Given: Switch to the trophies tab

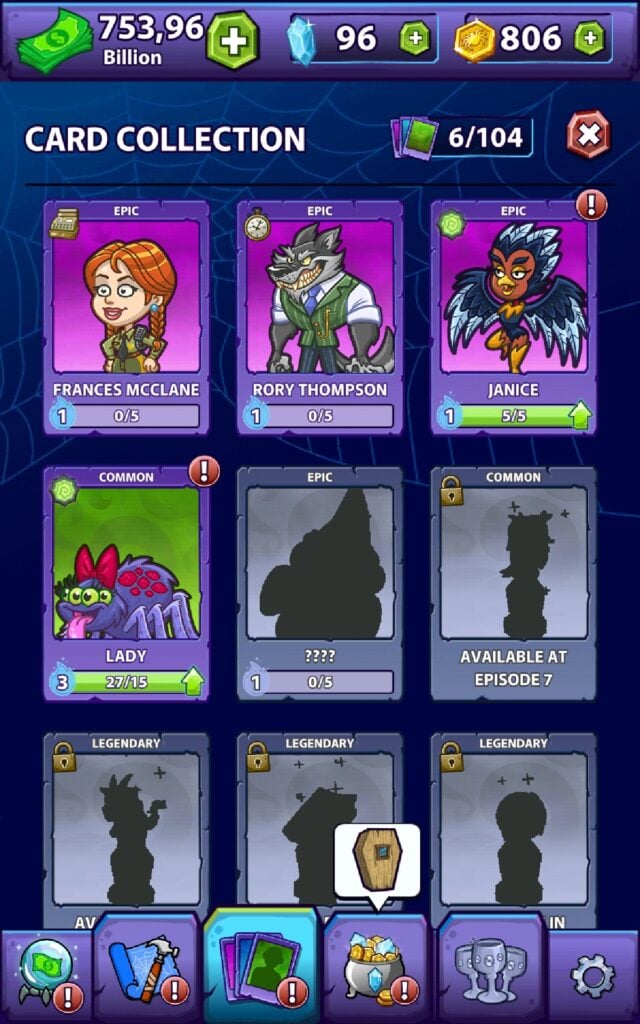Looking at the screenshot, I should point(490,970).
